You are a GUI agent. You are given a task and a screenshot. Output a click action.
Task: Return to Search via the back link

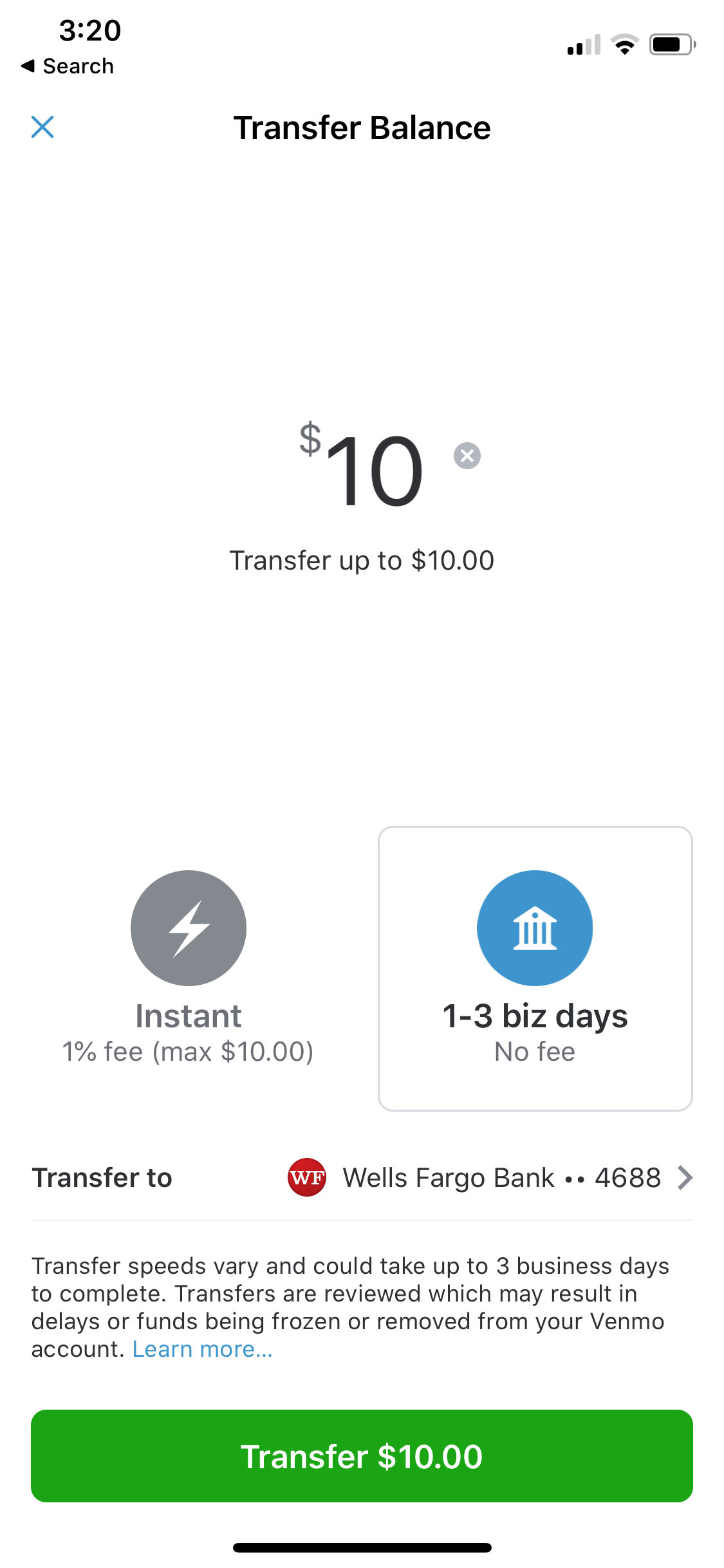(68, 66)
